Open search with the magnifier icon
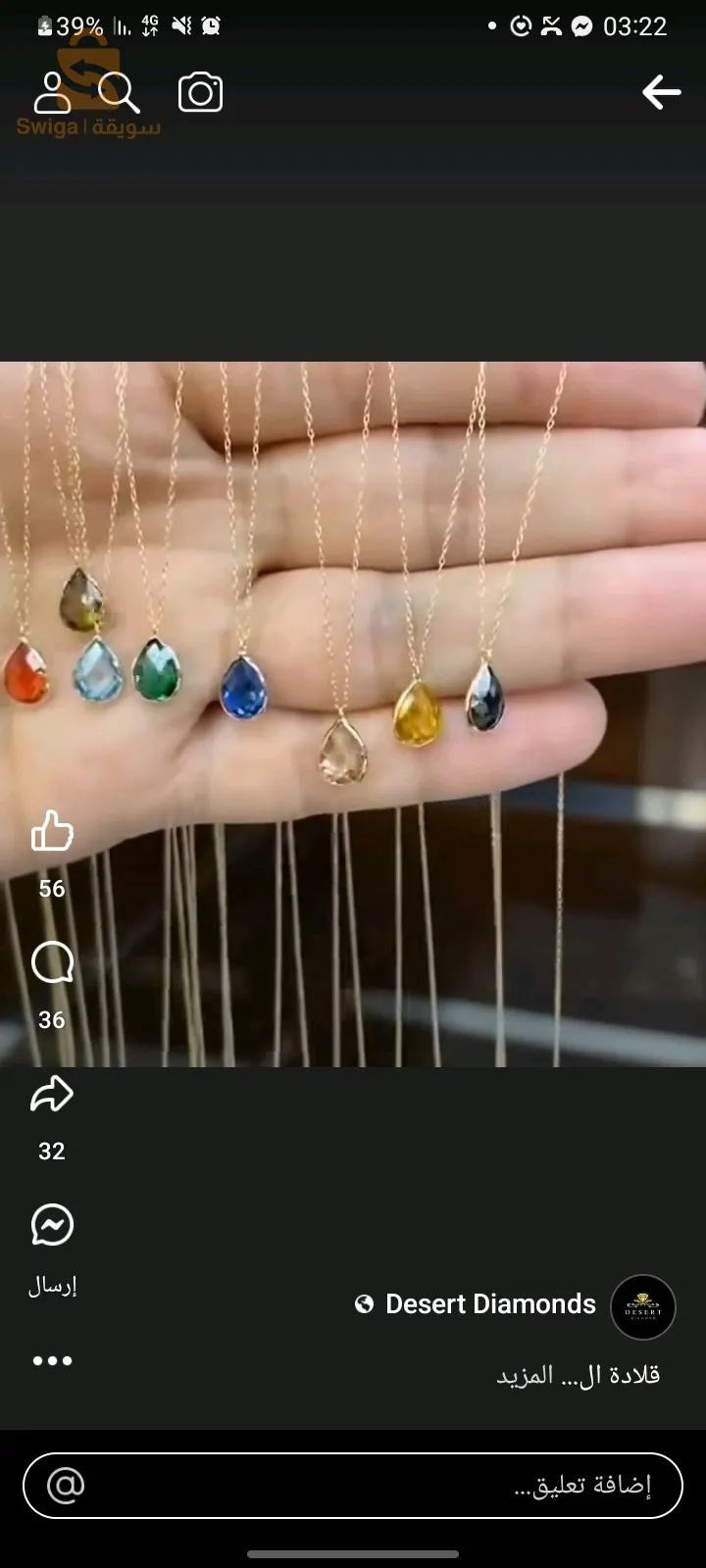This screenshot has height=1568, width=706. click(x=119, y=93)
